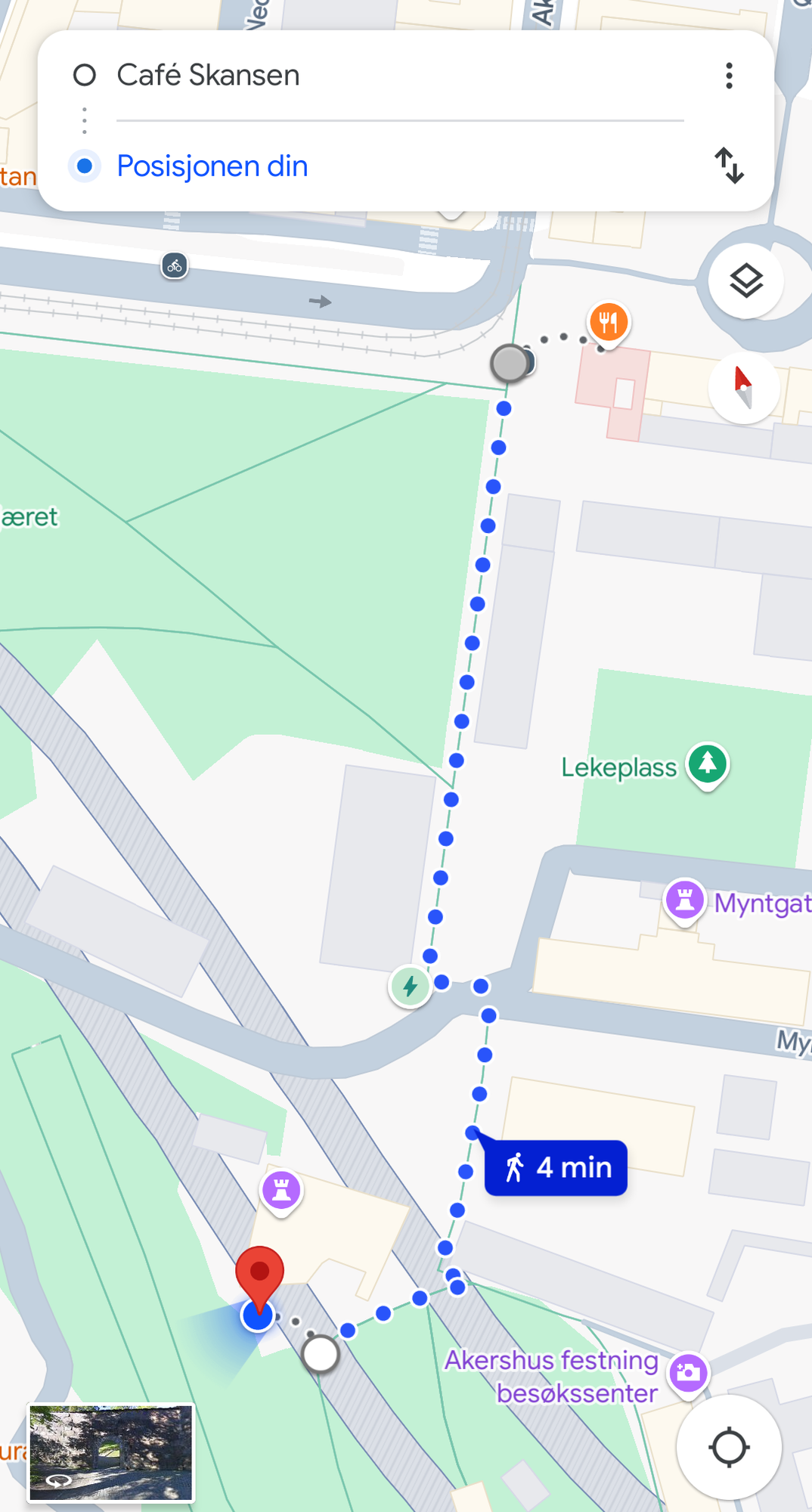Edit the Café Skansen starting point field
The height and width of the screenshot is (1512, 812).
pos(378,76)
